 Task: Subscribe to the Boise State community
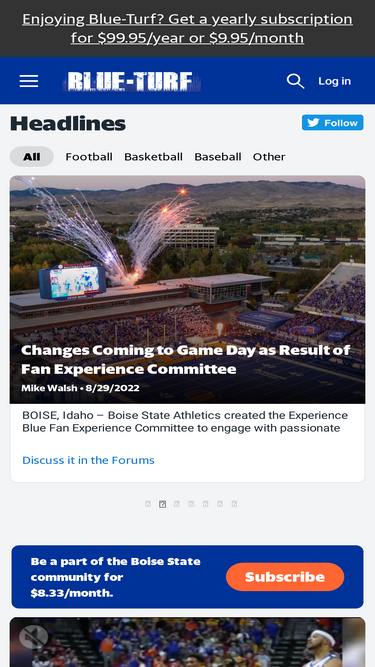coord(285,577)
